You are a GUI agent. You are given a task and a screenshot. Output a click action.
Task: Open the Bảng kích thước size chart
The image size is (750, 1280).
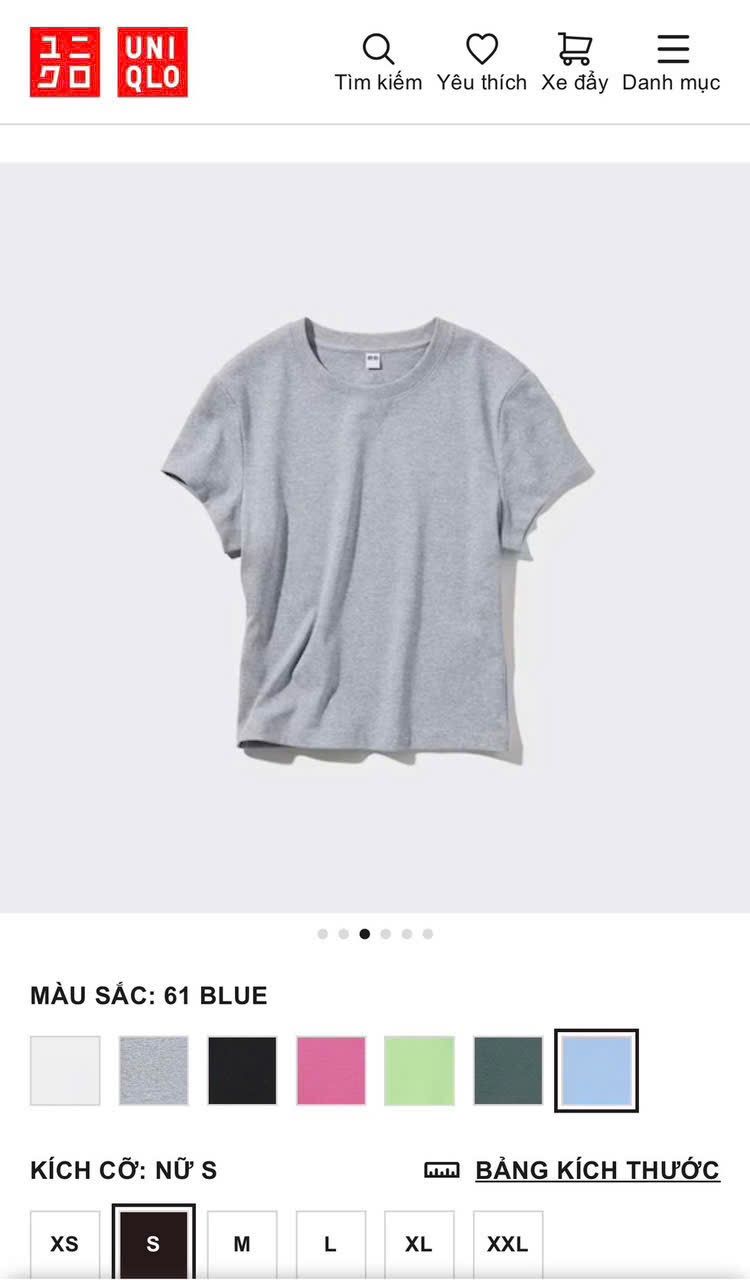(x=596, y=1170)
